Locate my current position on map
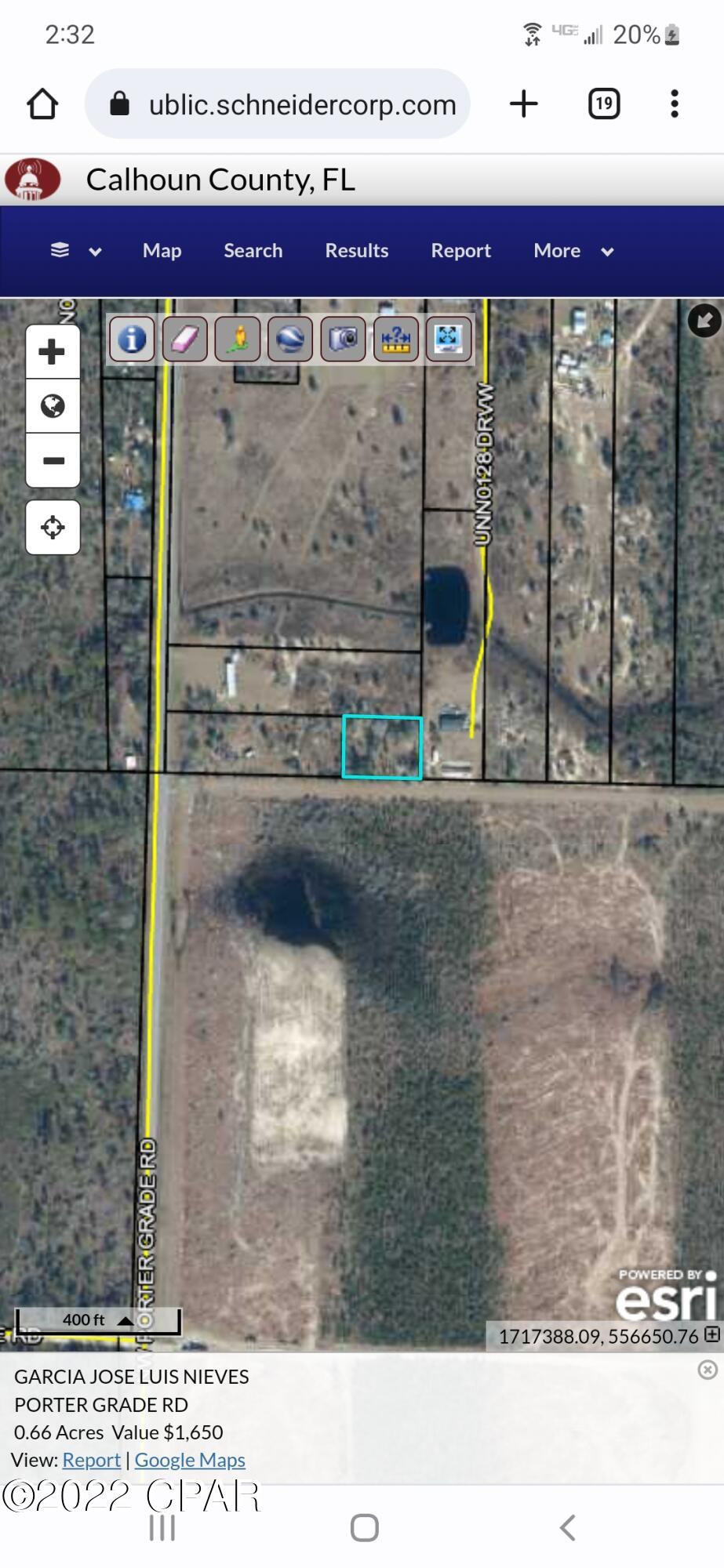 (x=53, y=527)
